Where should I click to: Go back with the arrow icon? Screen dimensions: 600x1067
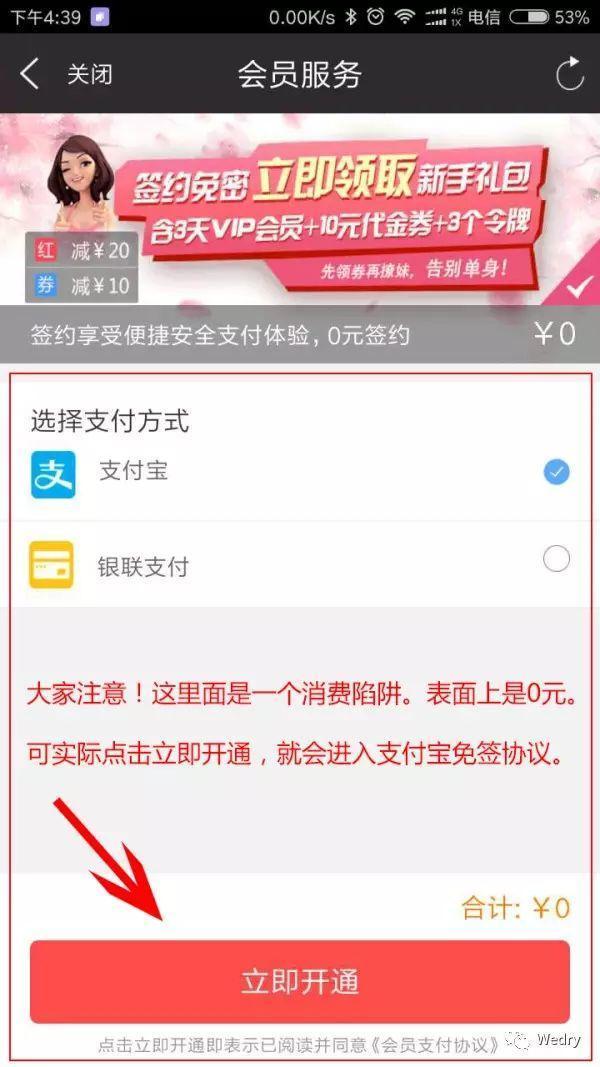point(30,75)
